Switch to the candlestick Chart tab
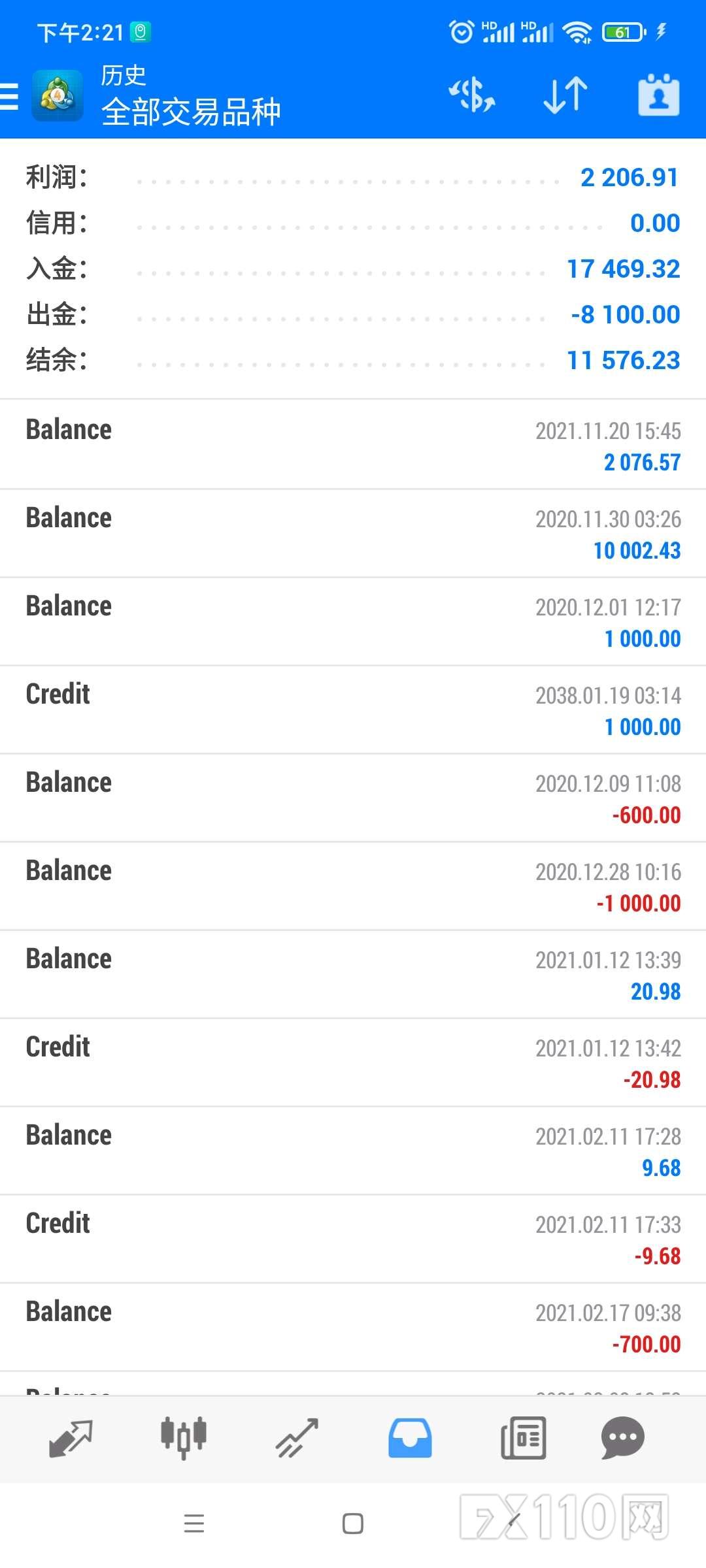This screenshot has height=1568, width=706. tap(184, 1439)
